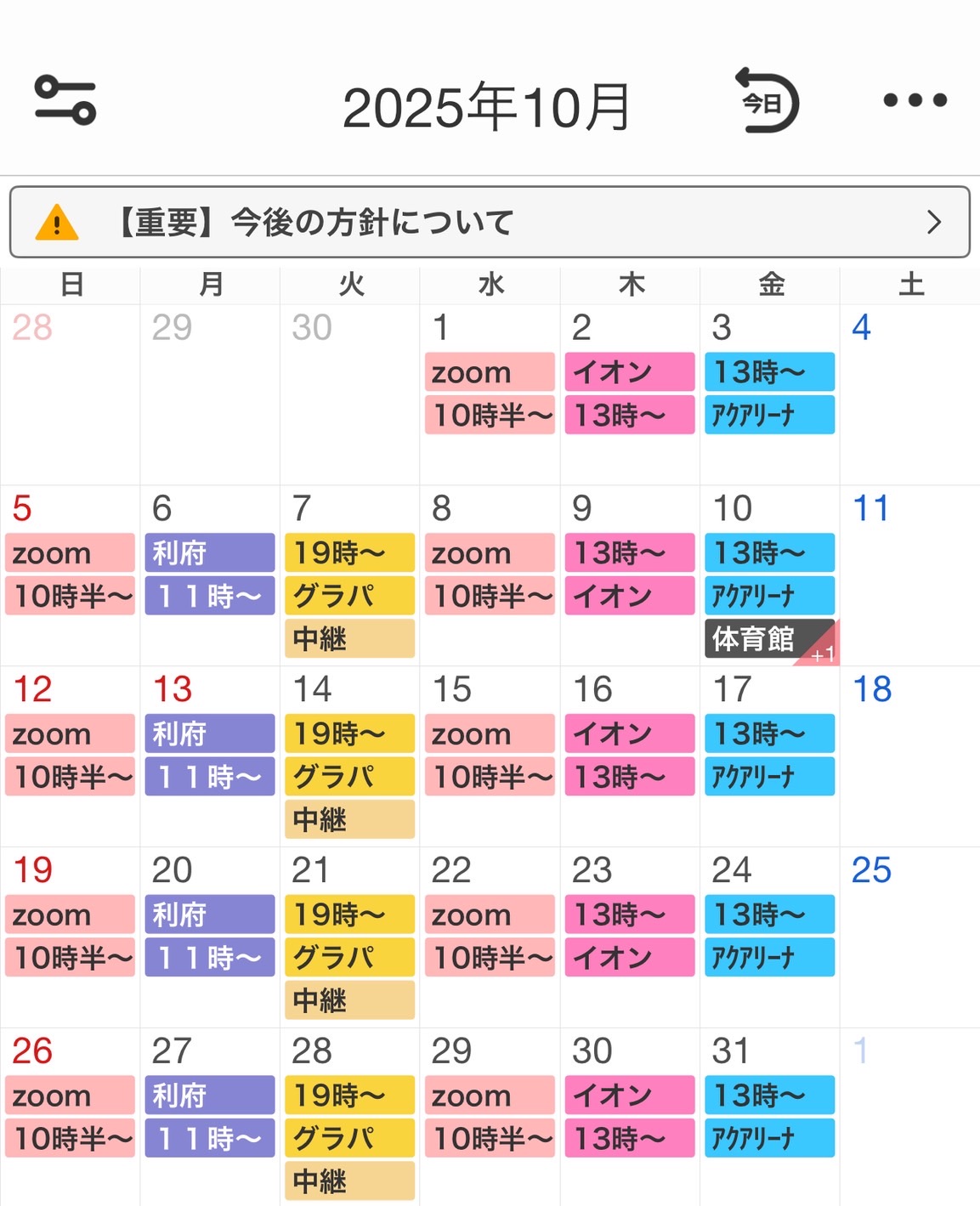Jump back to today

point(768,100)
